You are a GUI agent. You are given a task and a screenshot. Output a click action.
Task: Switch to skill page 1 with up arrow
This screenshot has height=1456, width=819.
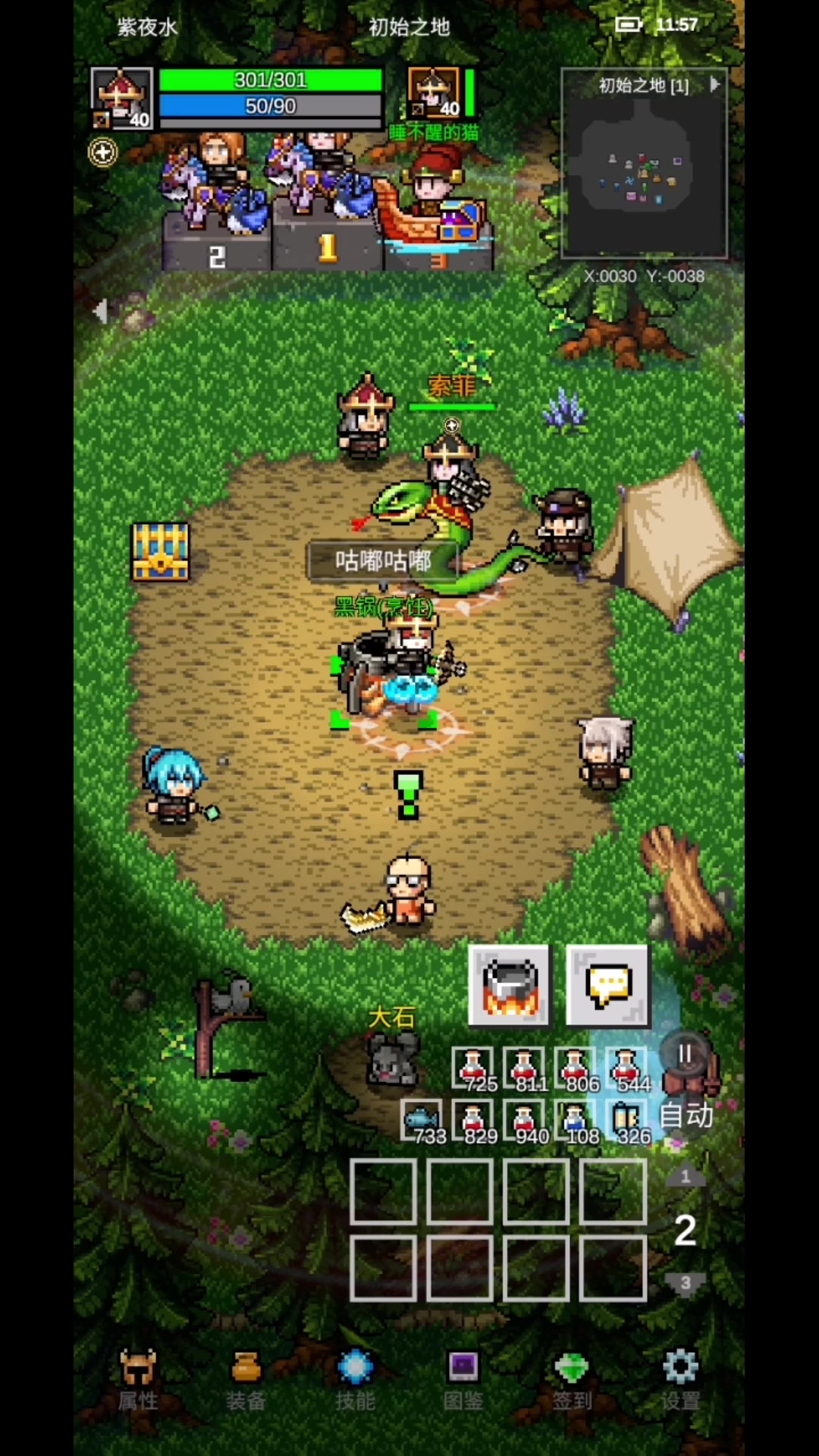(686, 1176)
